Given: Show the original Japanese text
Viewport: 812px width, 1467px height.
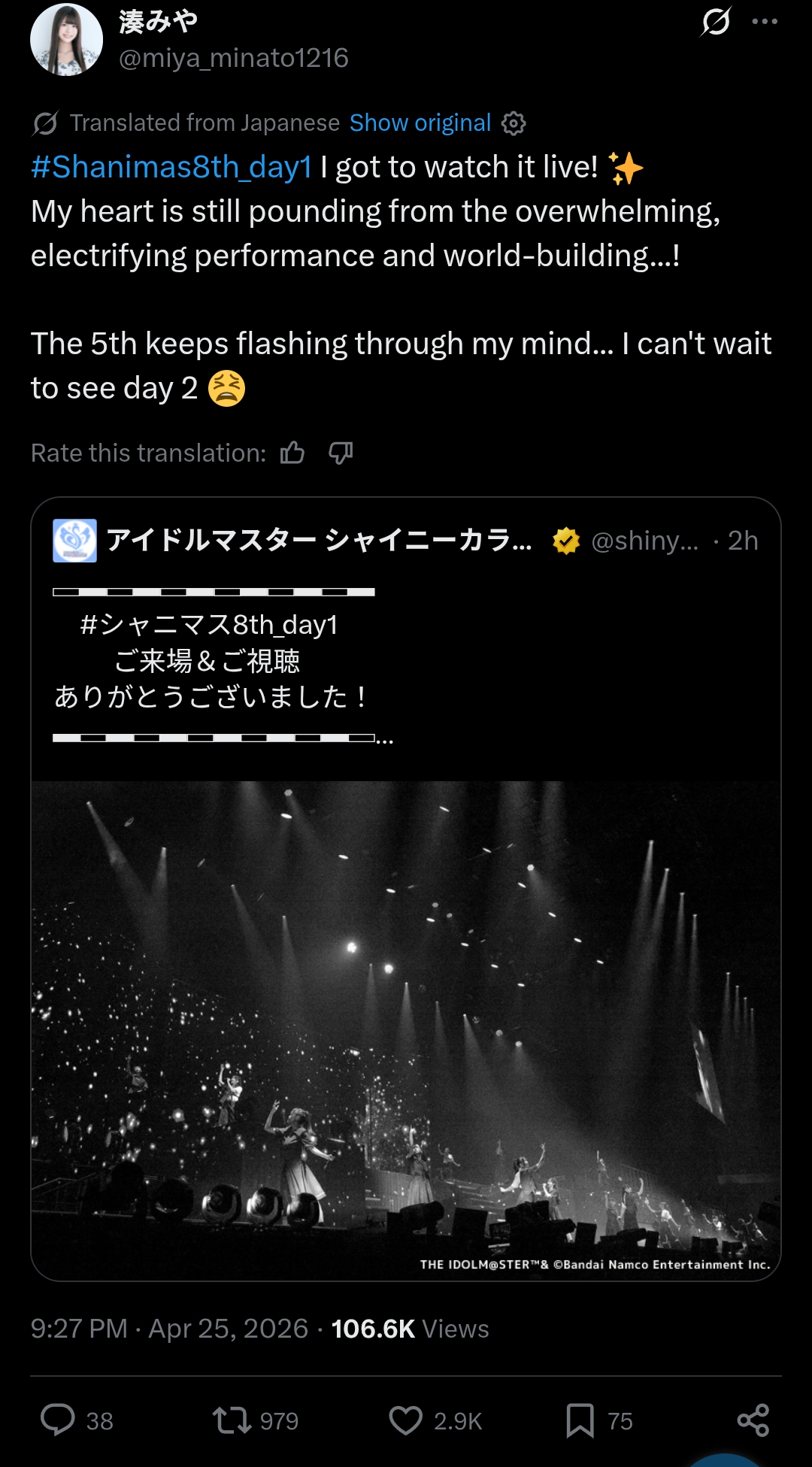Looking at the screenshot, I should (x=420, y=123).
